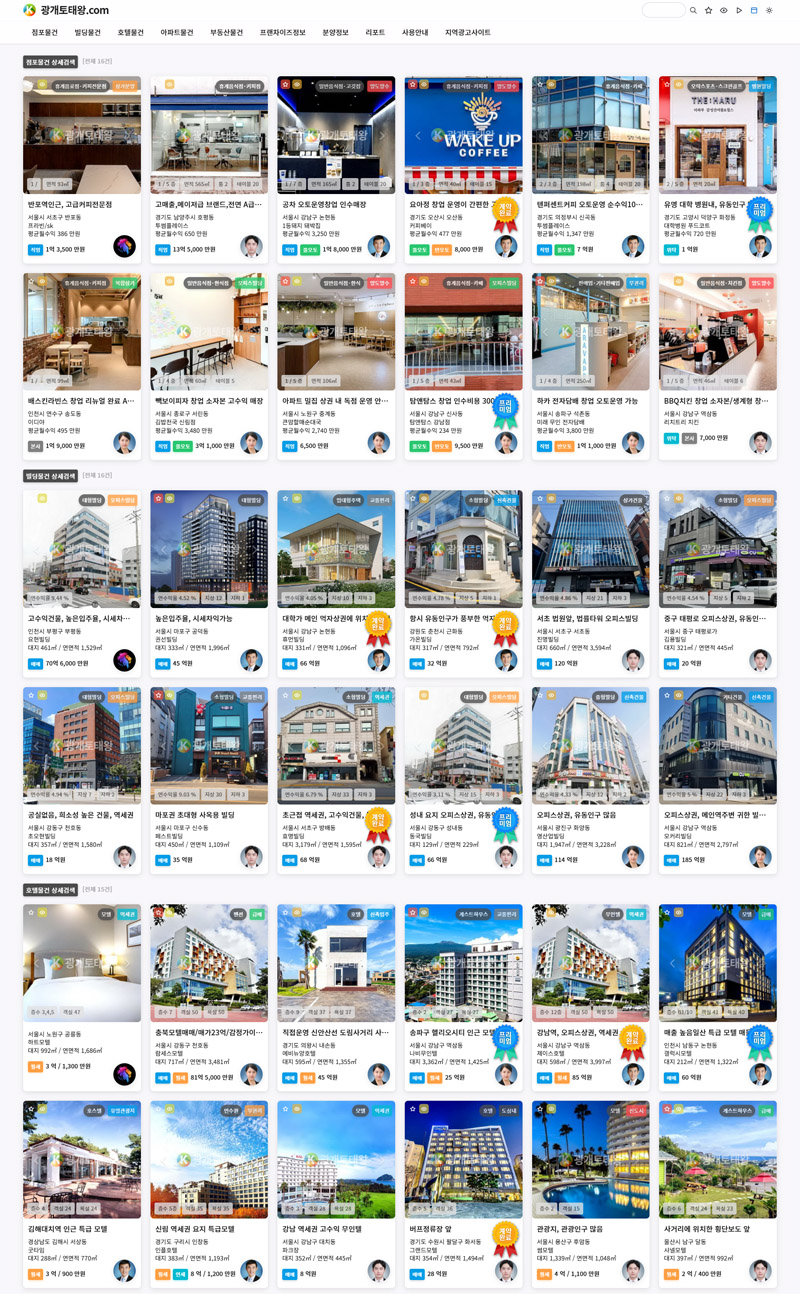Open the 마포권 초대형 사옥용 빌딩 card
Viewport: 800px width, 1294px height.
click(x=209, y=781)
